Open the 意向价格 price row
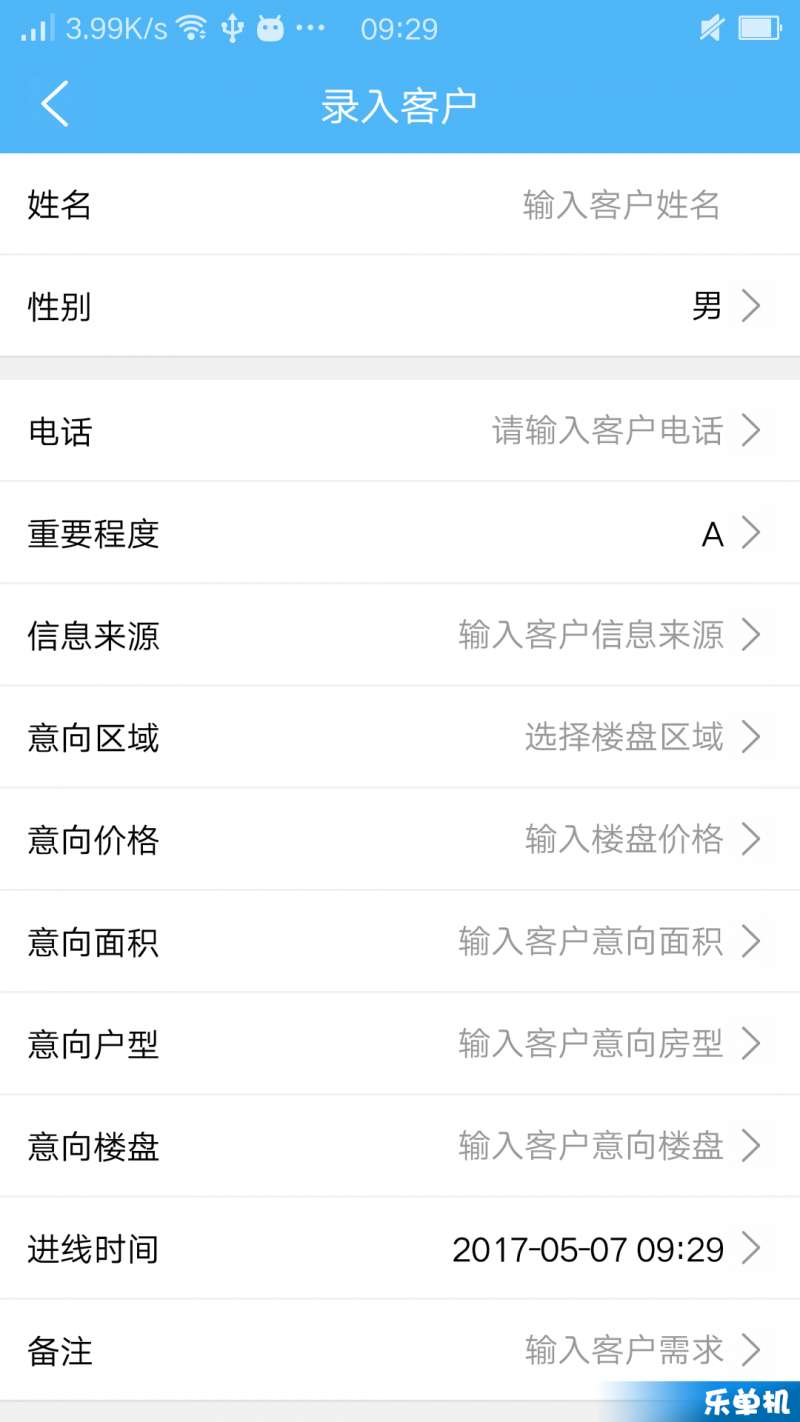Image resolution: width=800 pixels, height=1422 pixels. [x=400, y=840]
